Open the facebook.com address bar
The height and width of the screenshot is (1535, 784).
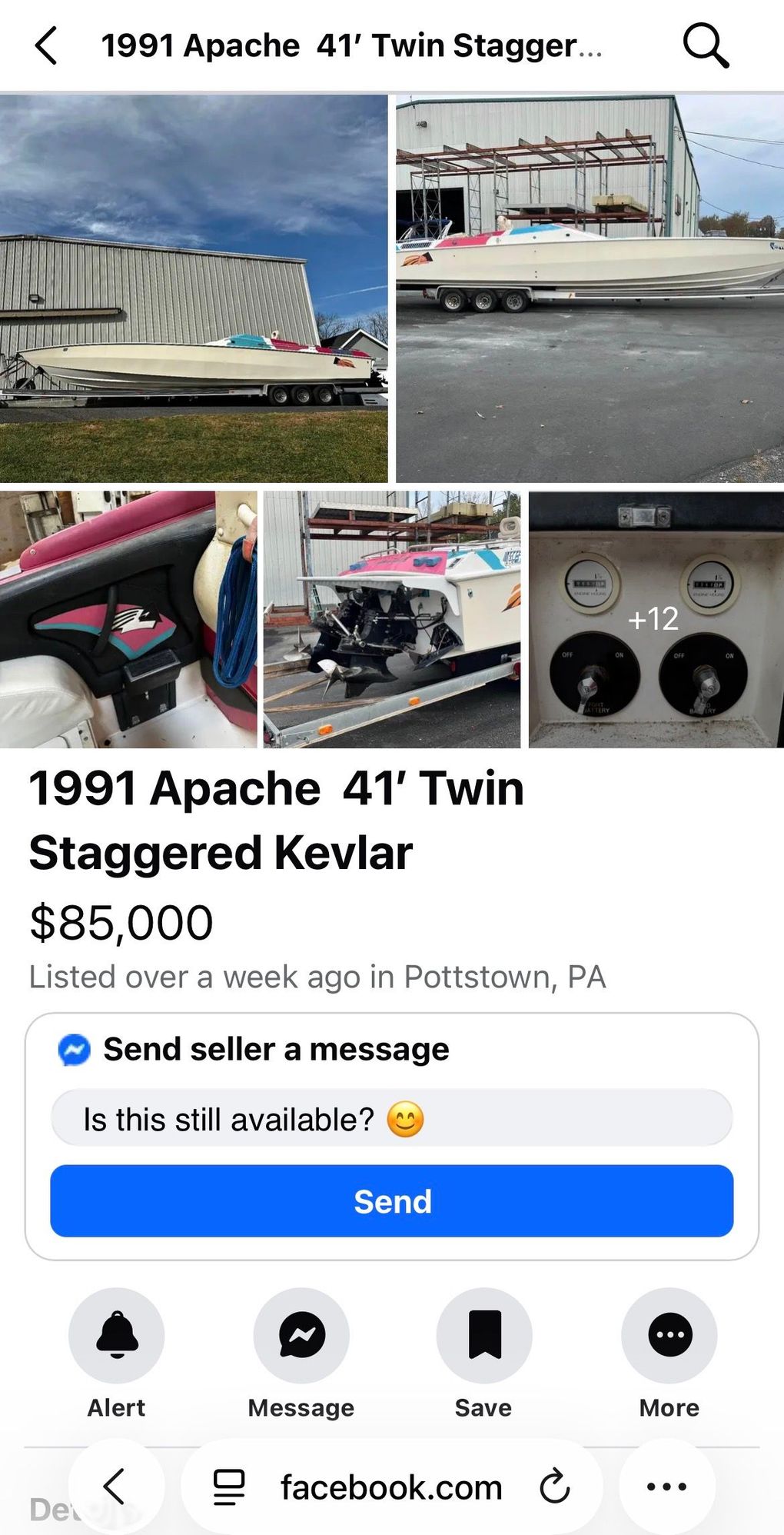(x=390, y=1487)
